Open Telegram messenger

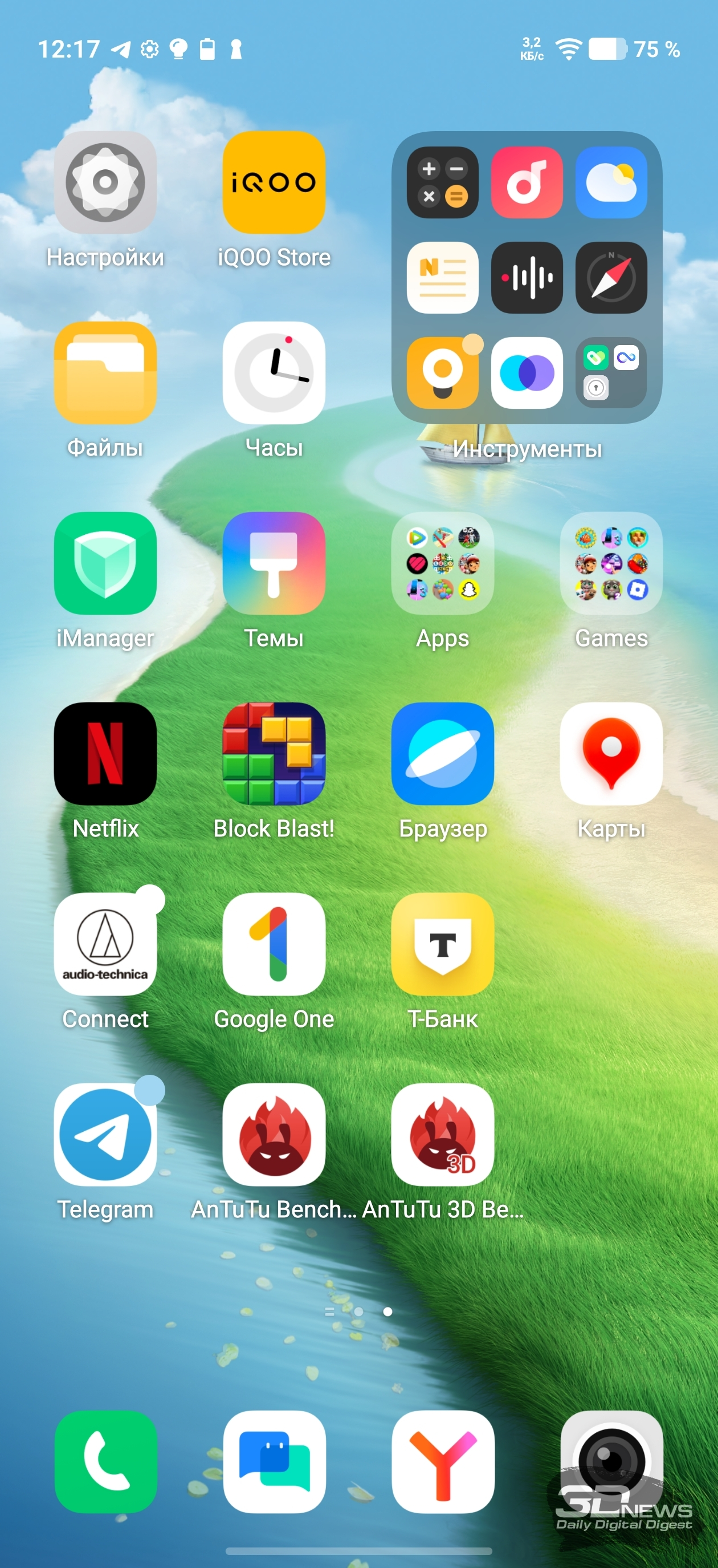coord(105,1135)
